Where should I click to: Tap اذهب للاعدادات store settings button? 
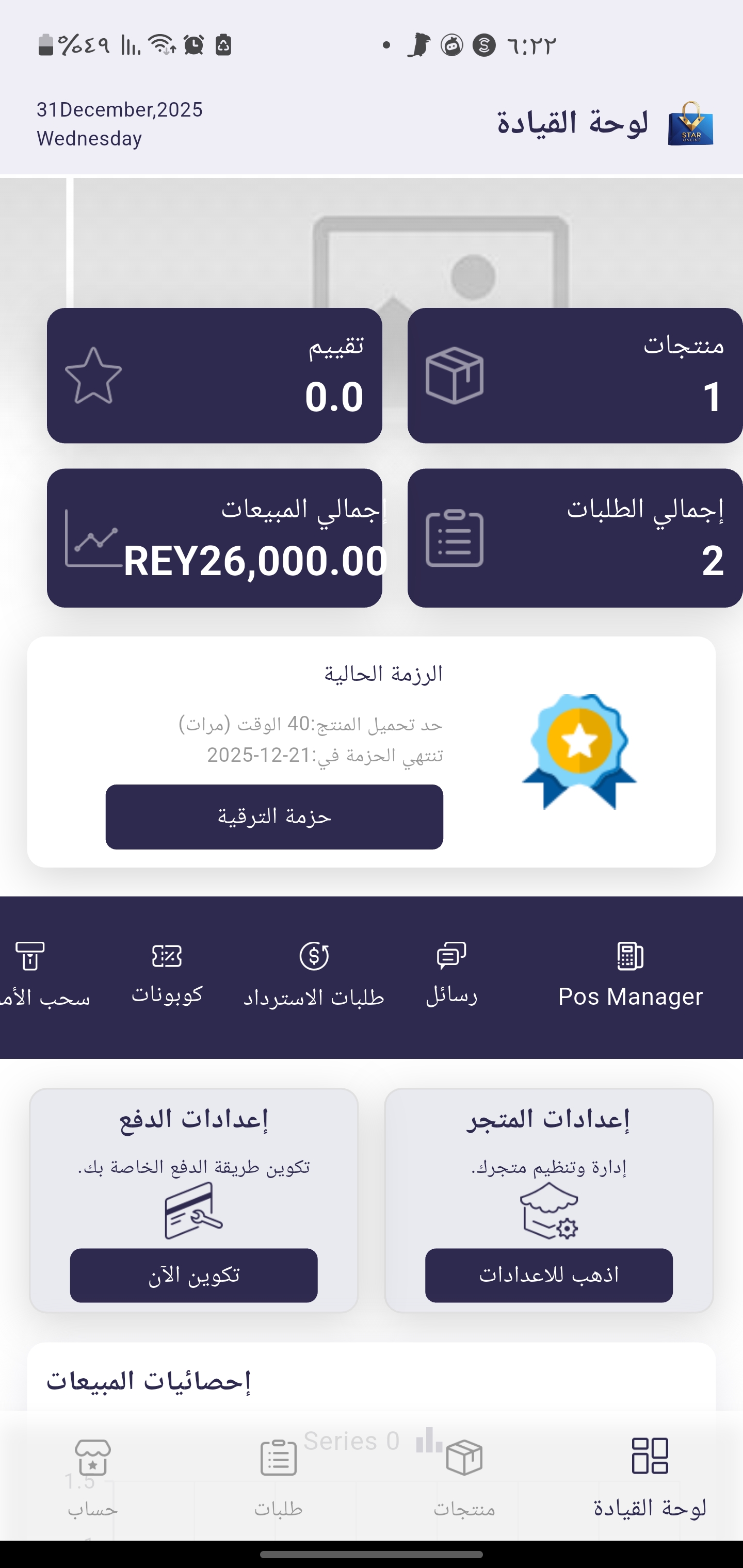548,1275
